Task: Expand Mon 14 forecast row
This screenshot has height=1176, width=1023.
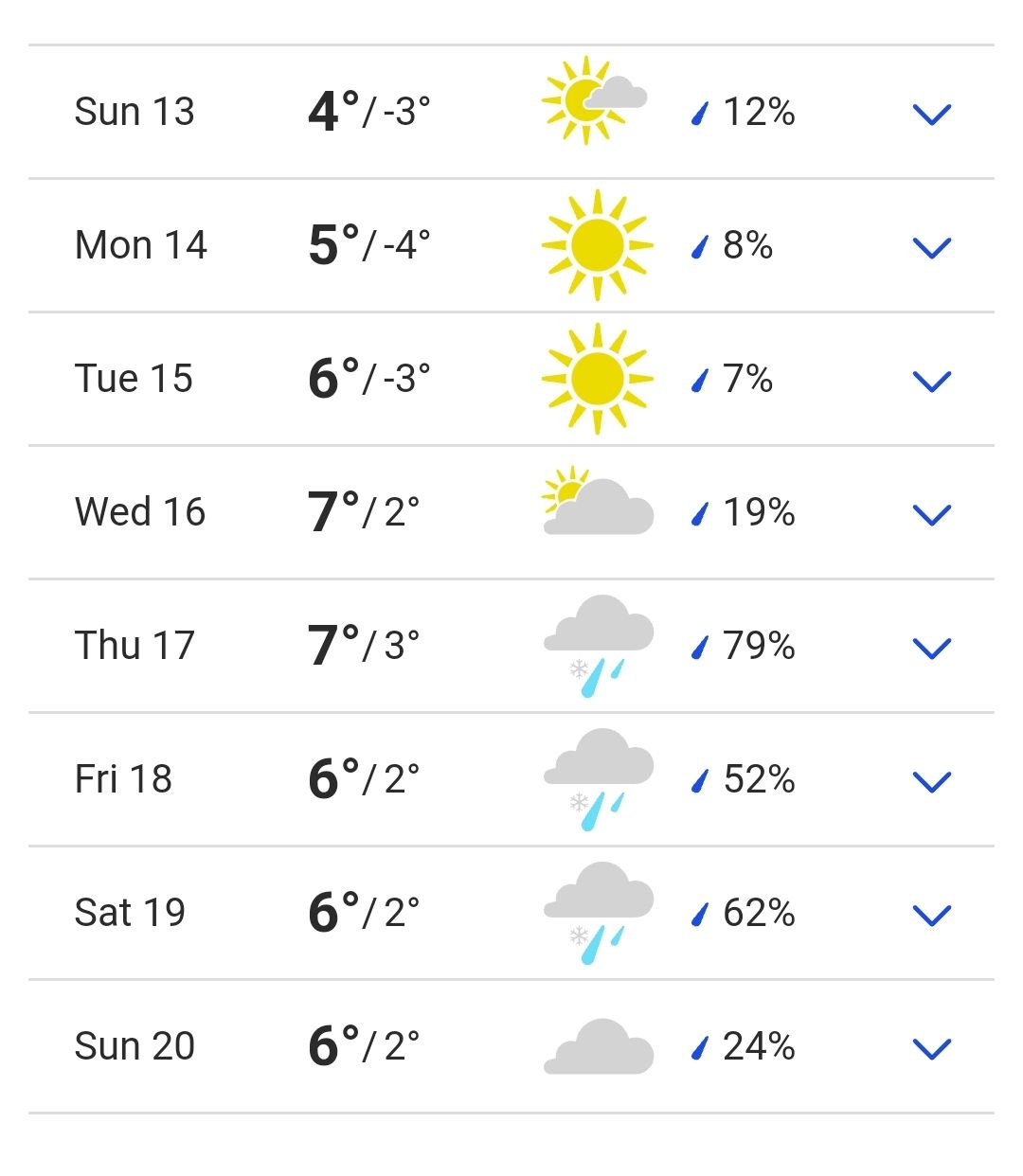Action: point(931,247)
